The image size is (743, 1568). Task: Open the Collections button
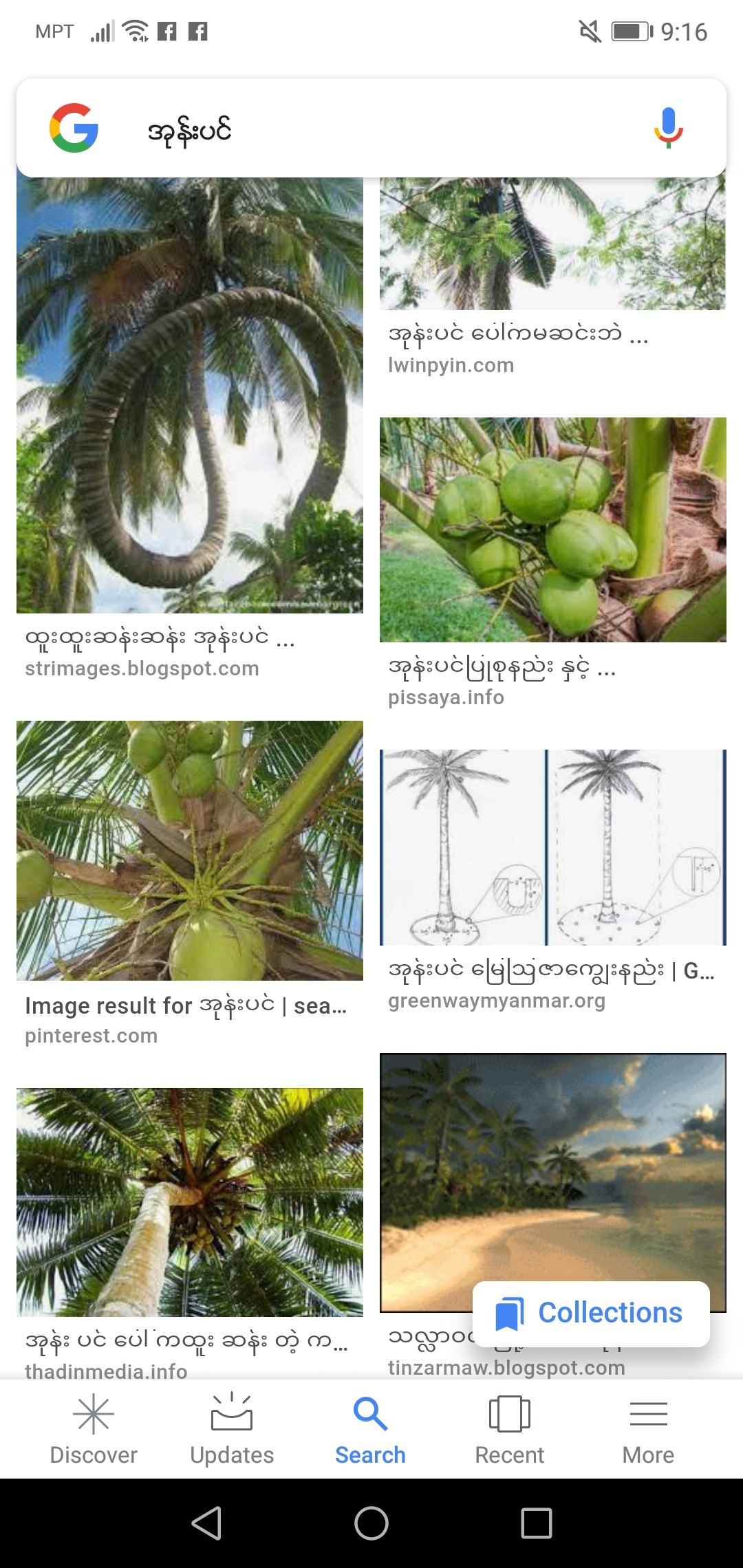(x=591, y=1314)
